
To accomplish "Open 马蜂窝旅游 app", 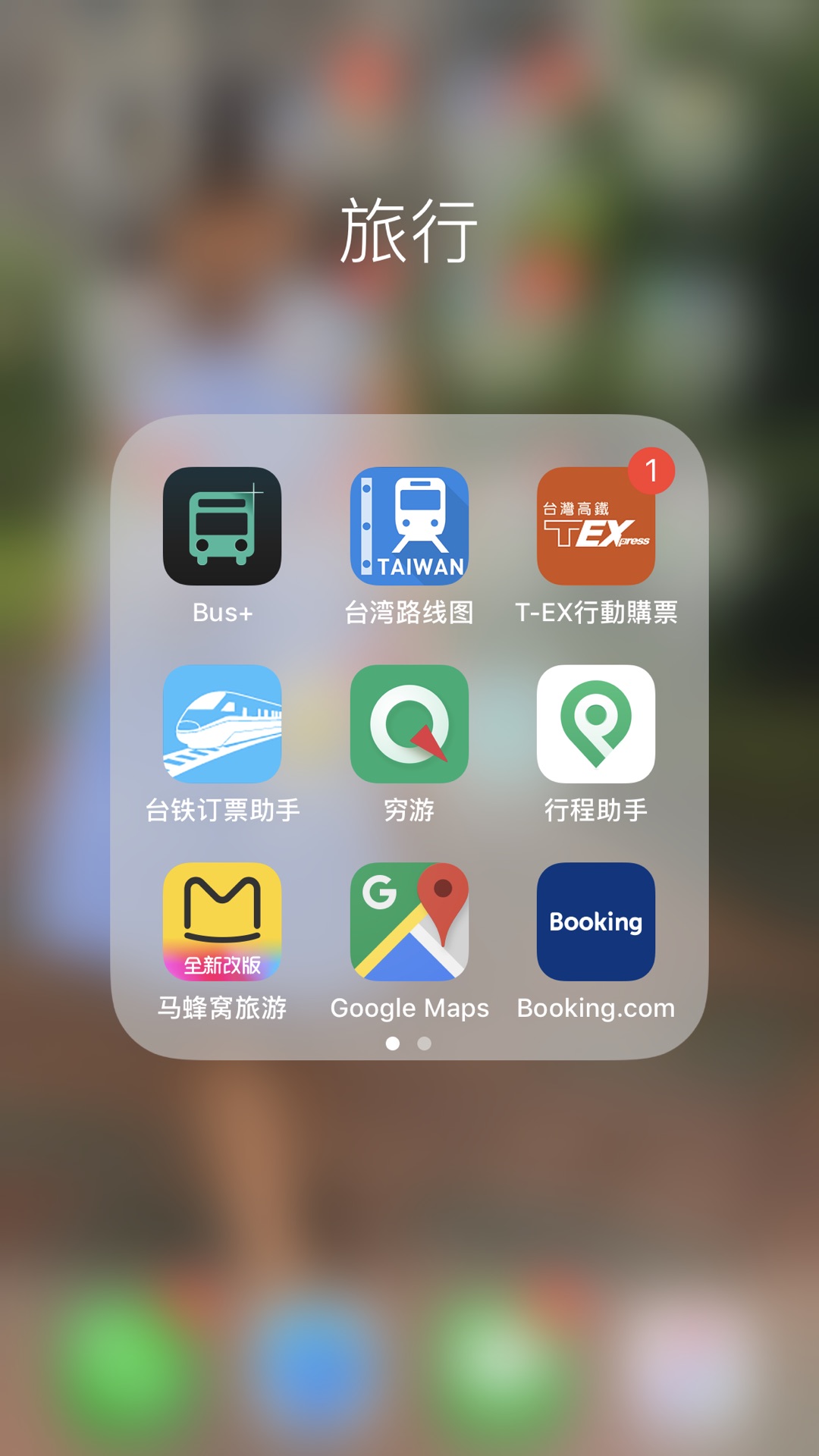I will 222,922.
